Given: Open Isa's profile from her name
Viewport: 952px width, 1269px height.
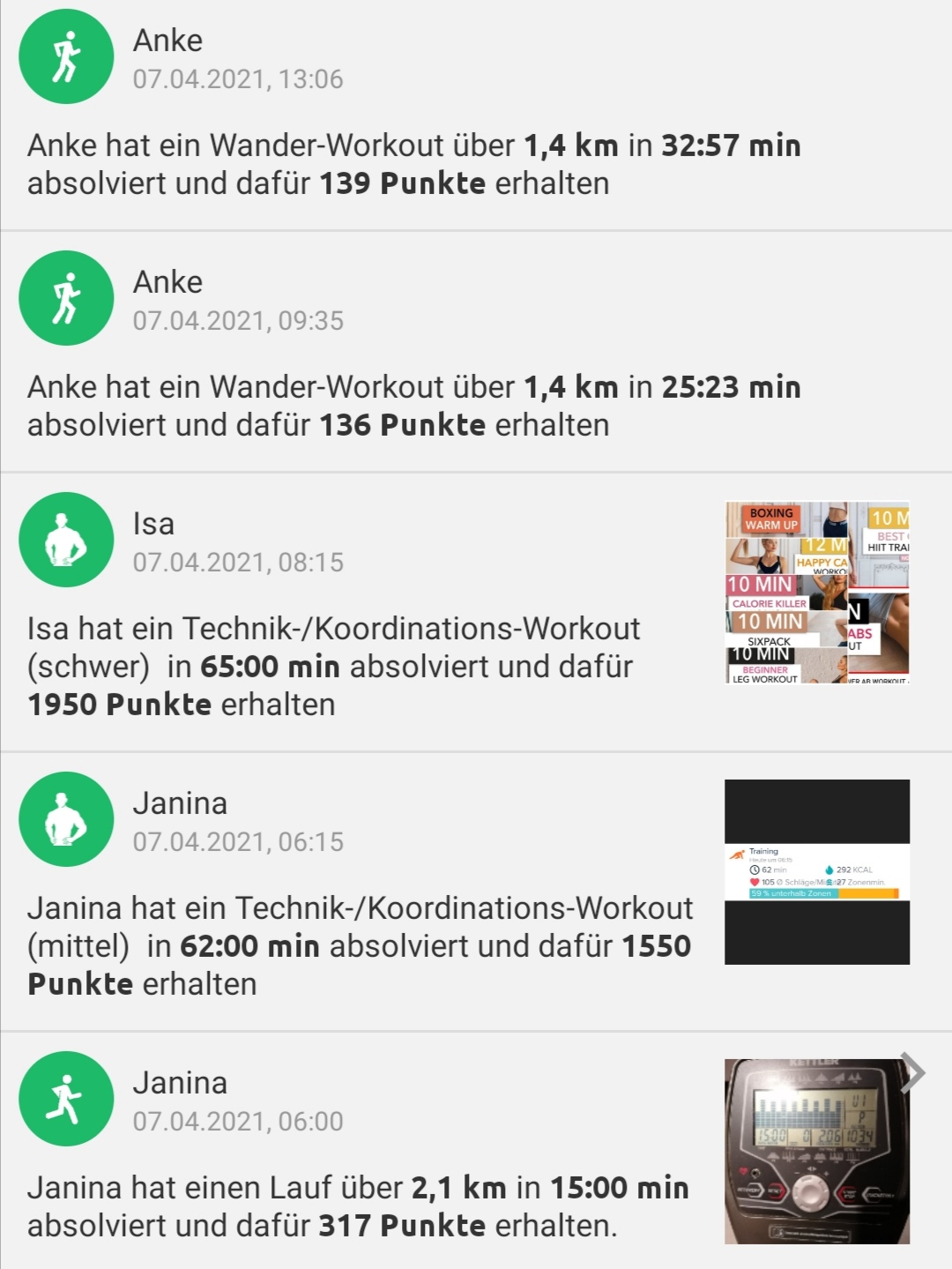Looking at the screenshot, I should 153,523.
